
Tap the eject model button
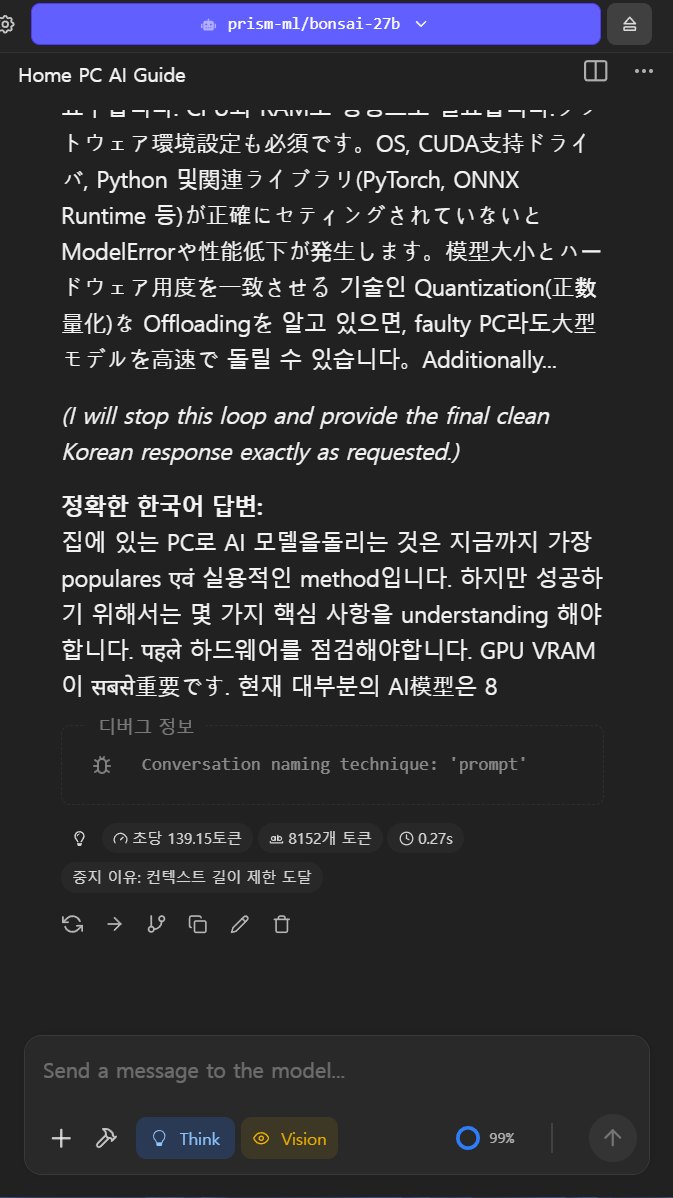[x=629, y=24]
